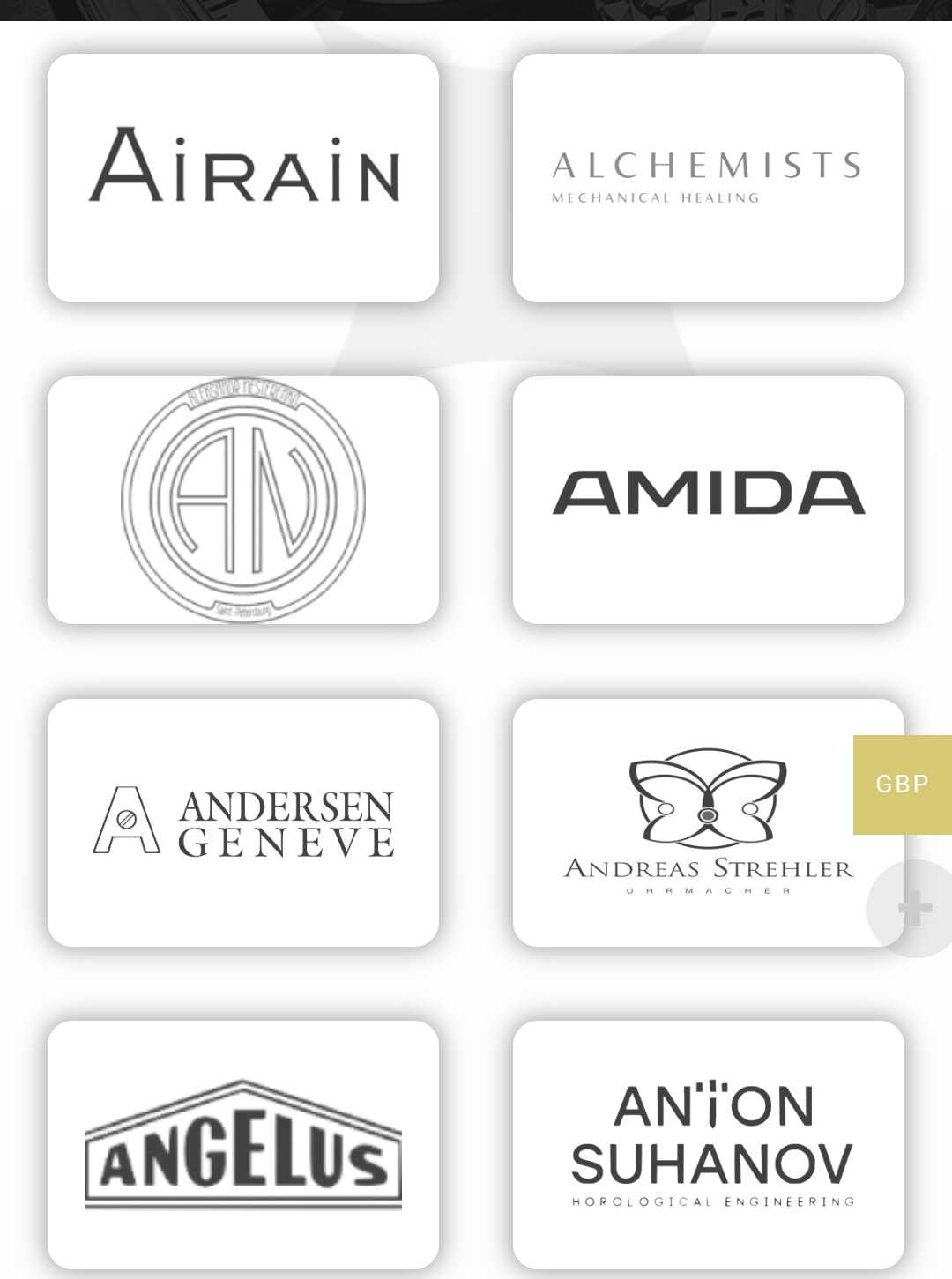Open the Anton Suhanov brand card

point(708,1144)
